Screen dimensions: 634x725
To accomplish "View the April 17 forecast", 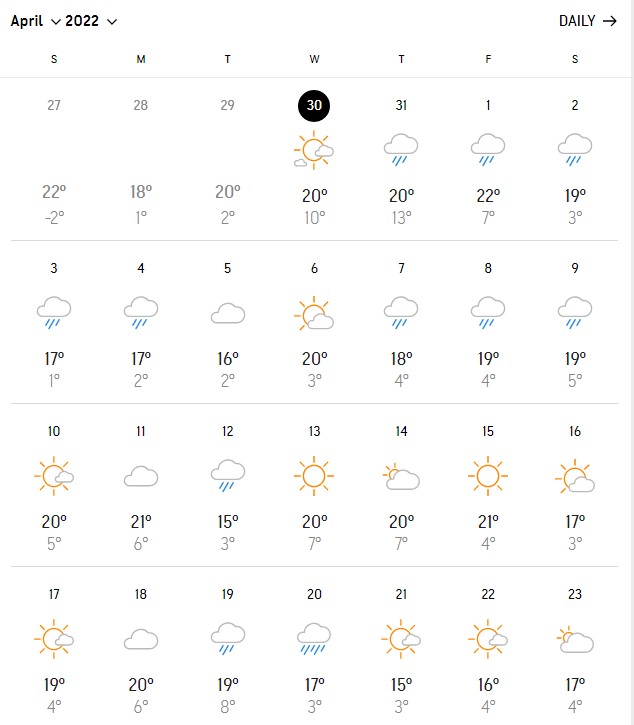I will 54,648.
